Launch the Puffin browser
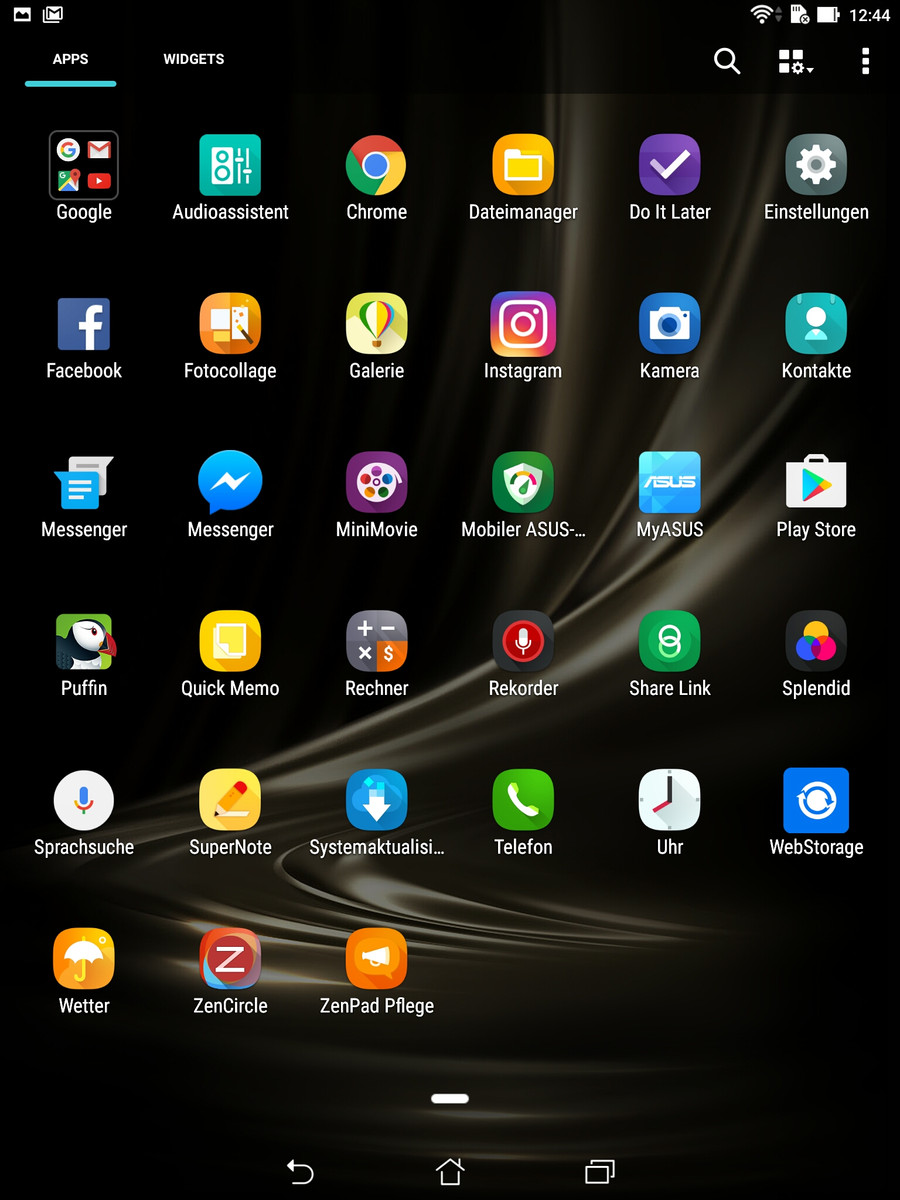Screen dimensions: 900x1200 84,642
